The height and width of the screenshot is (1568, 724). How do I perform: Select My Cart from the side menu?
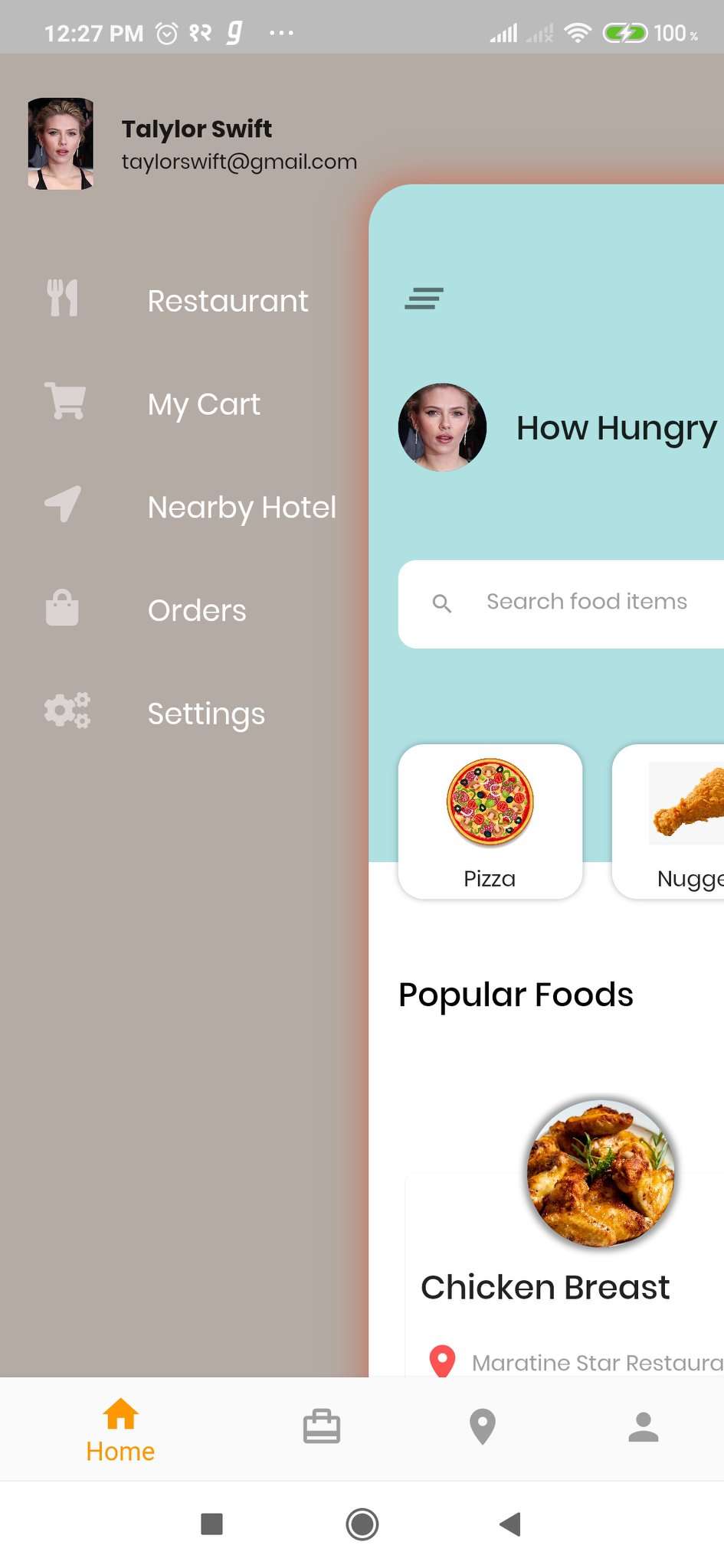pos(203,403)
